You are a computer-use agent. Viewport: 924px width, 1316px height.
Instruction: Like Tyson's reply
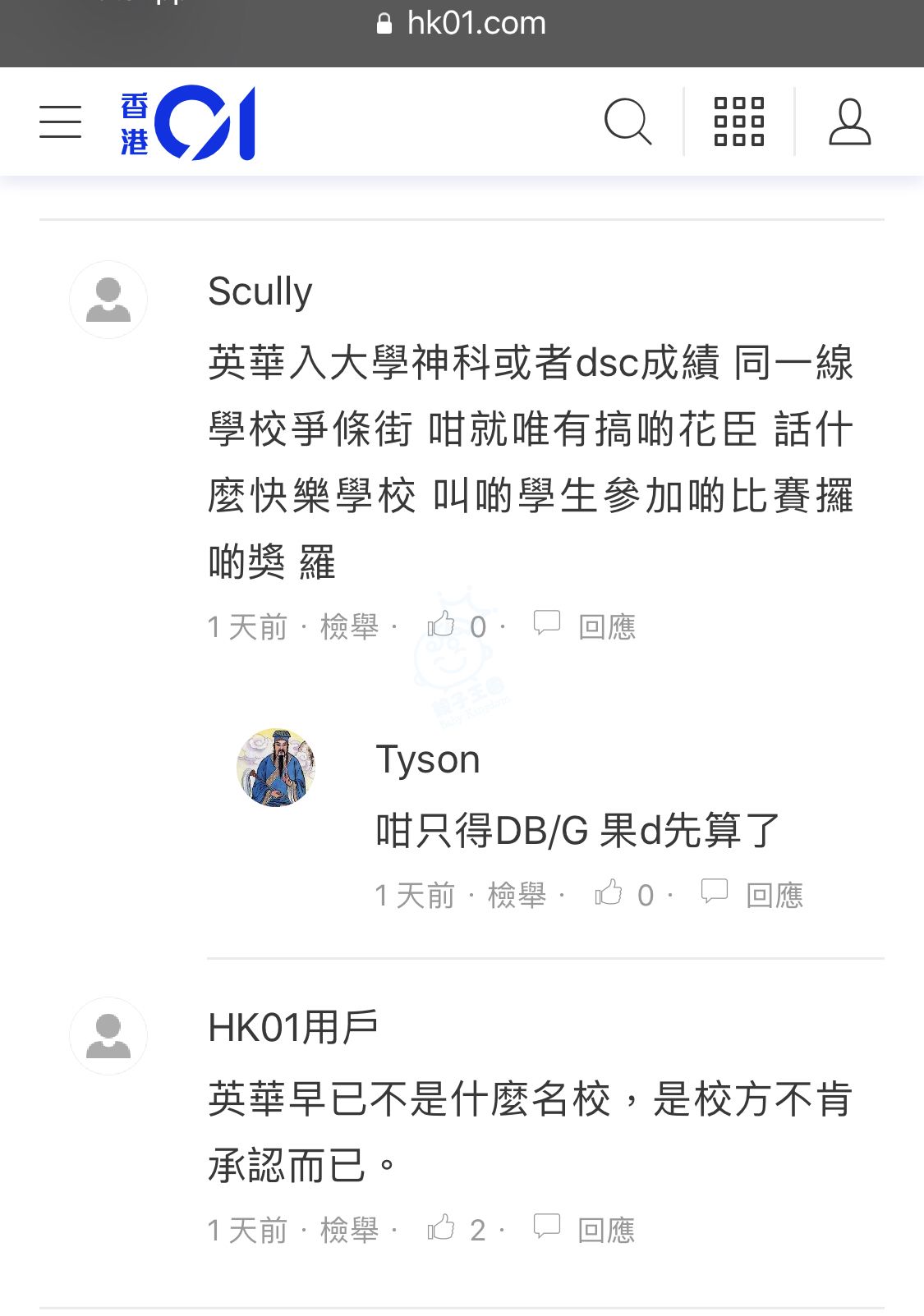(609, 893)
